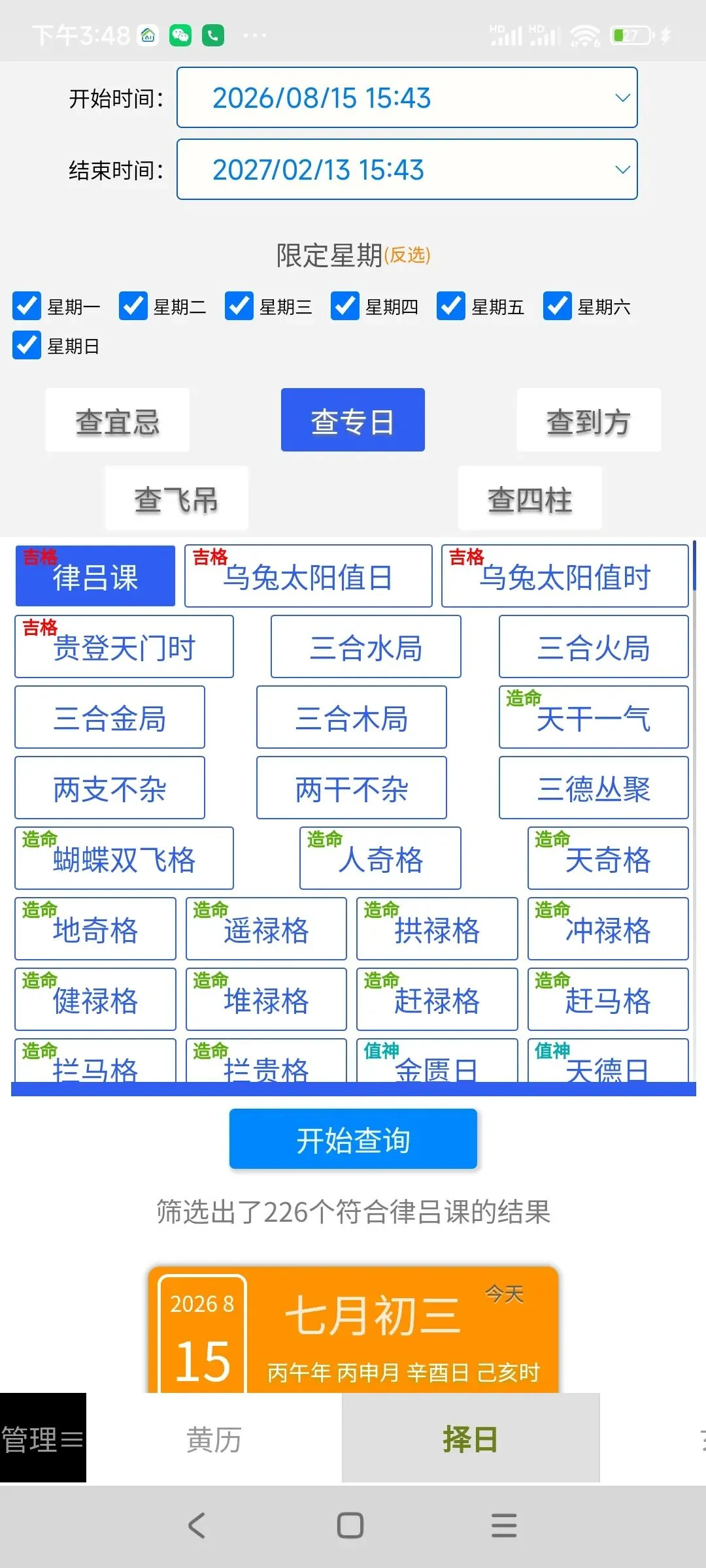Screen dimensions: 706x1568
Task: Open the 管理 menu
Action: [42, 1438]
